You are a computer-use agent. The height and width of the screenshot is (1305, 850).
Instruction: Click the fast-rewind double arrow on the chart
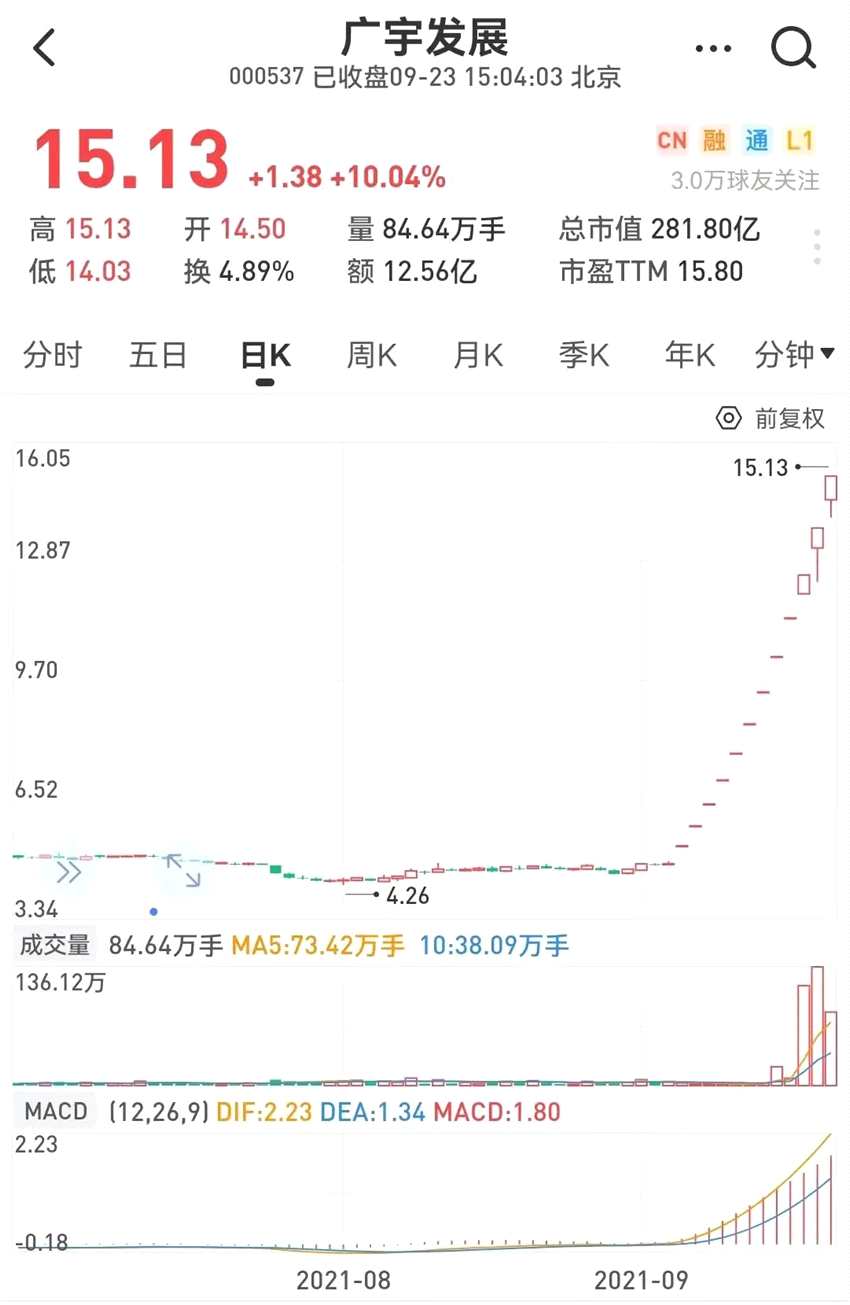(68, 871)
